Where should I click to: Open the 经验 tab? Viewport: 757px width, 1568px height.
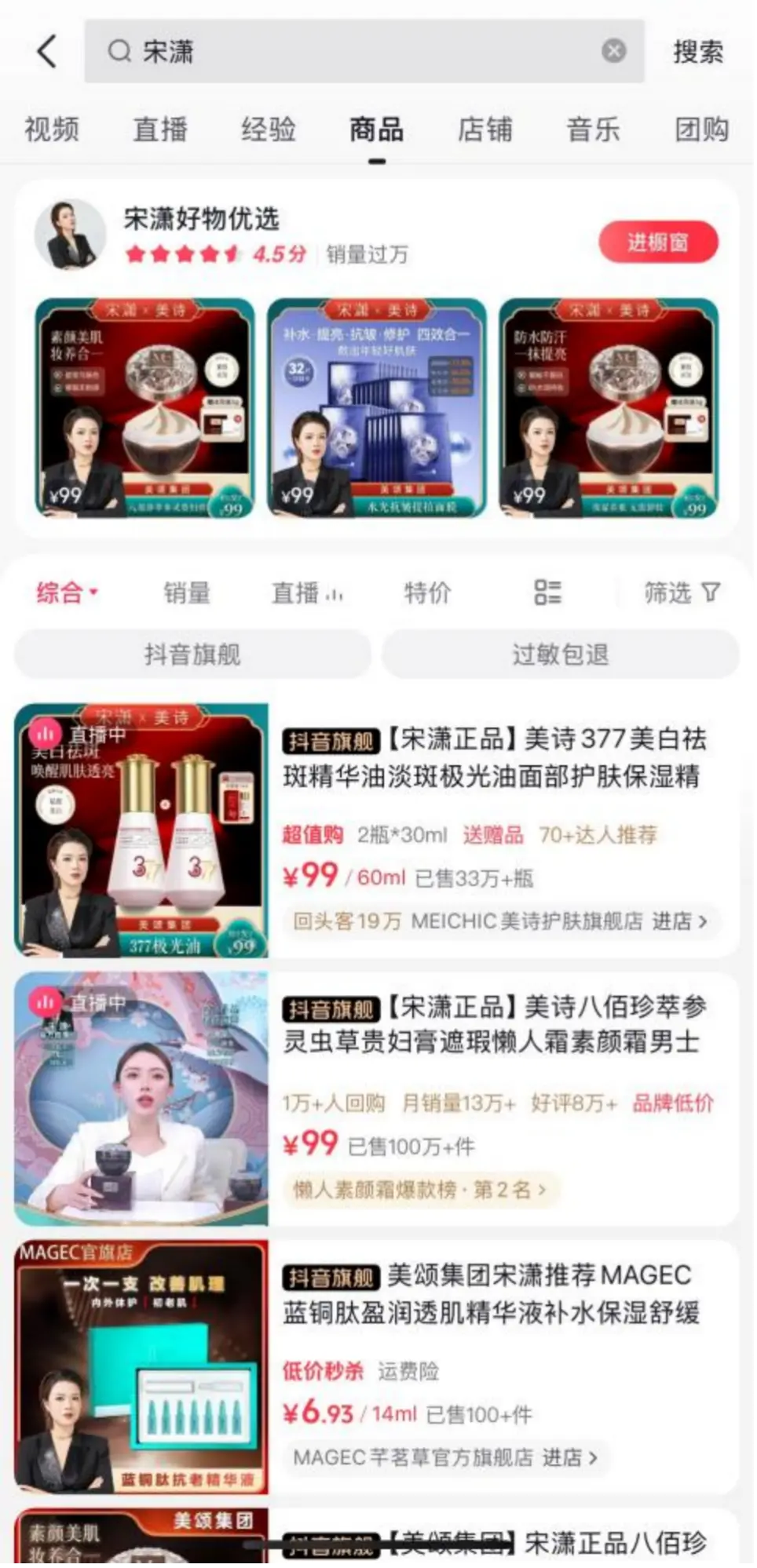coord(269,129)
